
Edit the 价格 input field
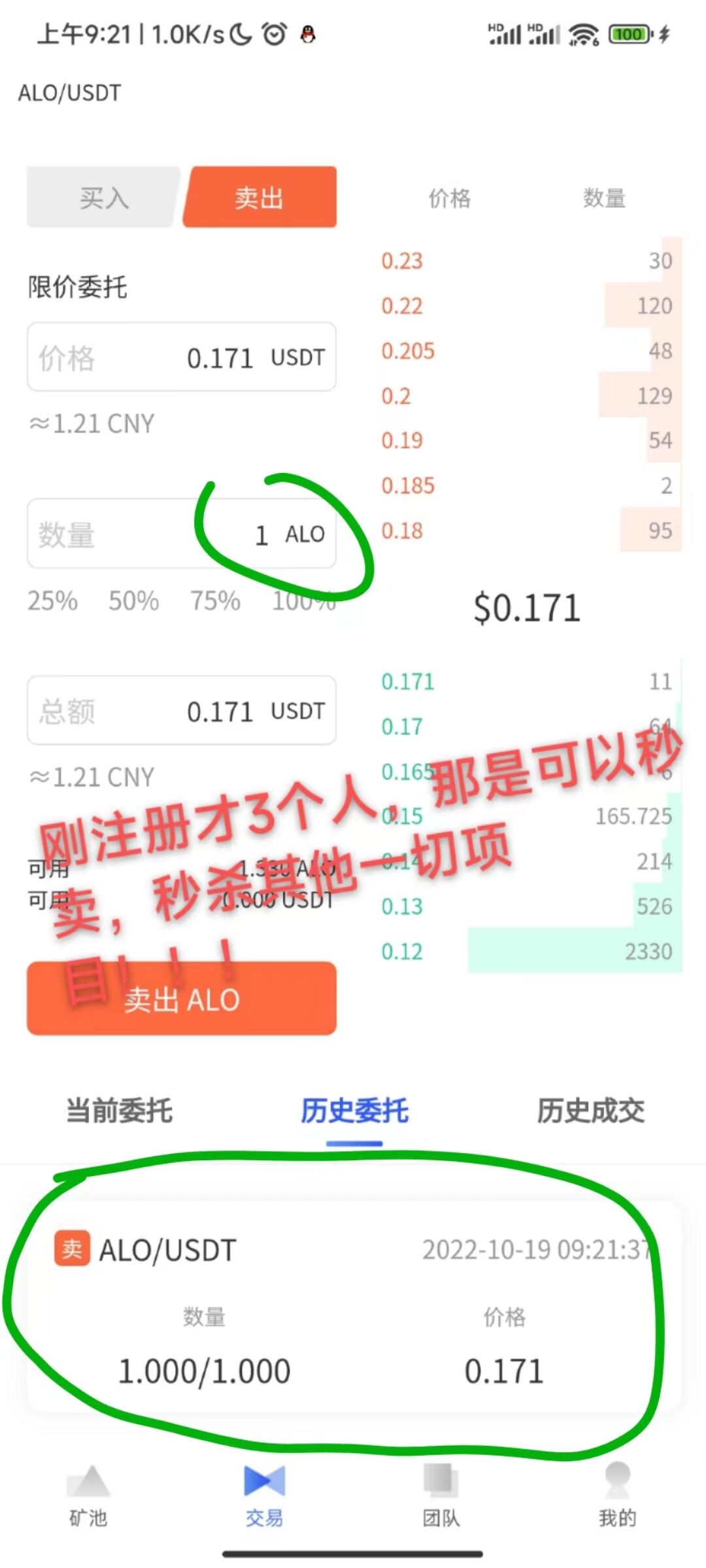(x=181, y=357)
